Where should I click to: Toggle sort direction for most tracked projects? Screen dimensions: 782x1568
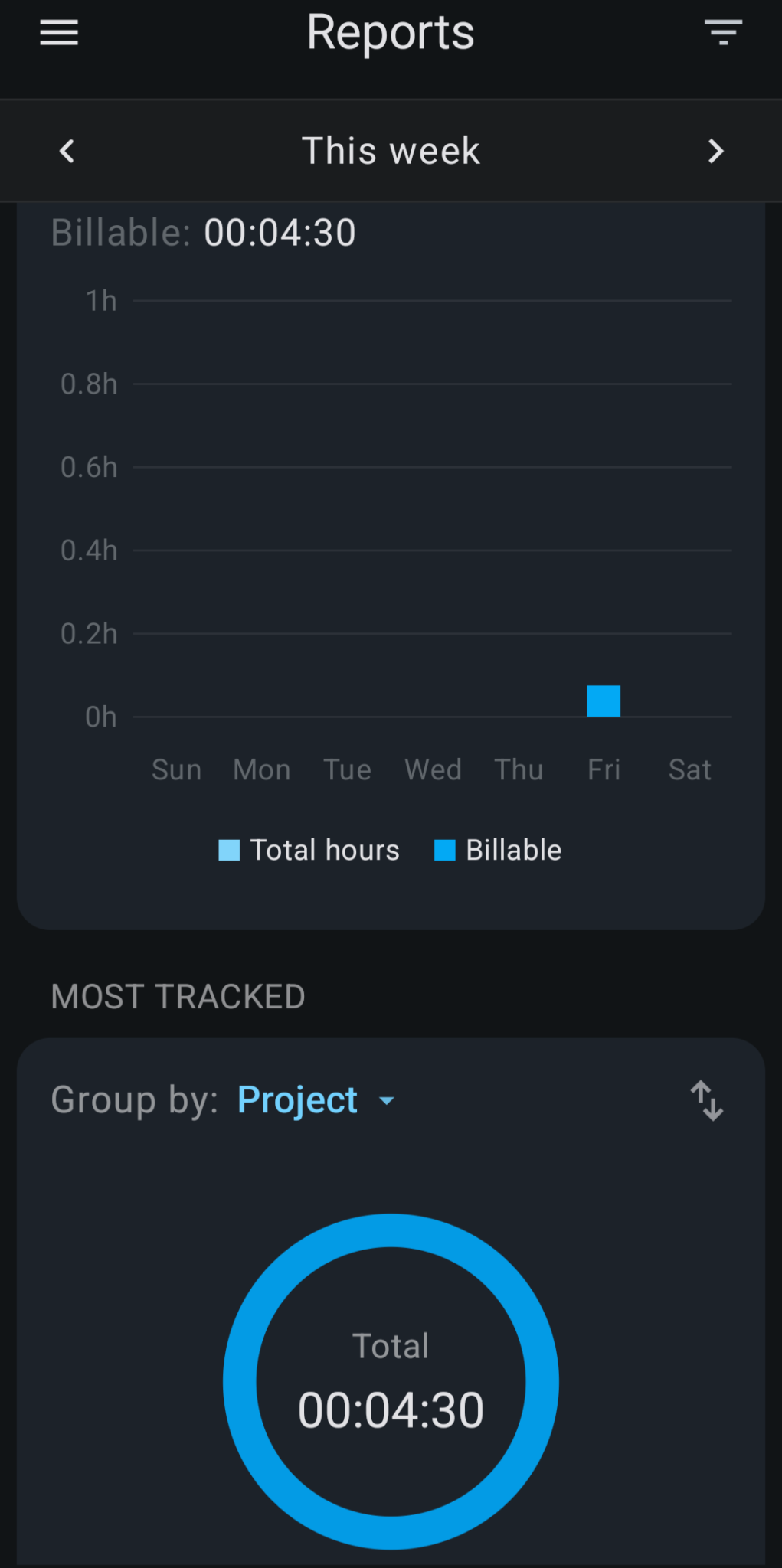(707, 1100)
